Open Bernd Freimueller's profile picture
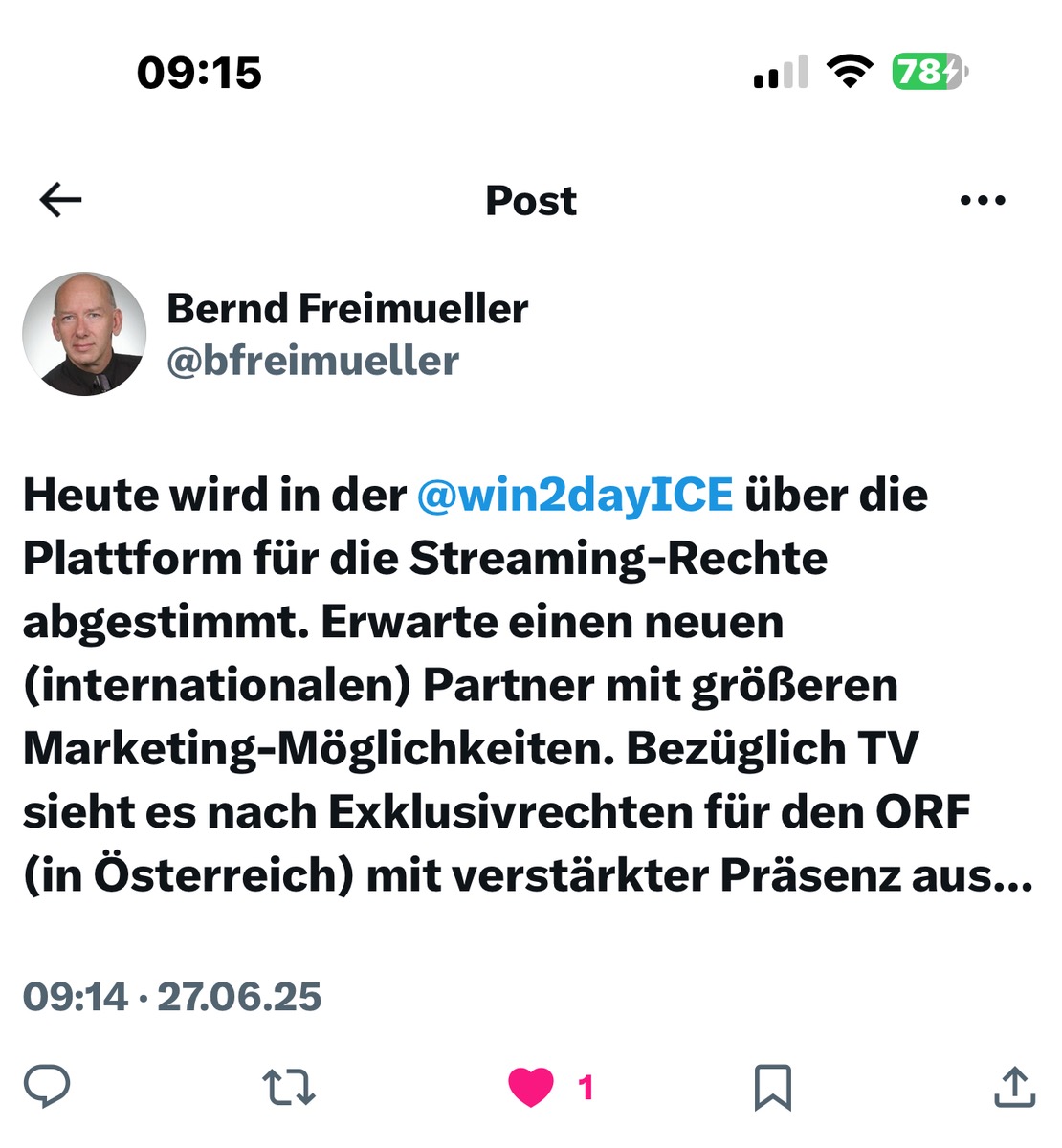Image resolution: width=1062 pixels, height=1148 pixels. 84,334
